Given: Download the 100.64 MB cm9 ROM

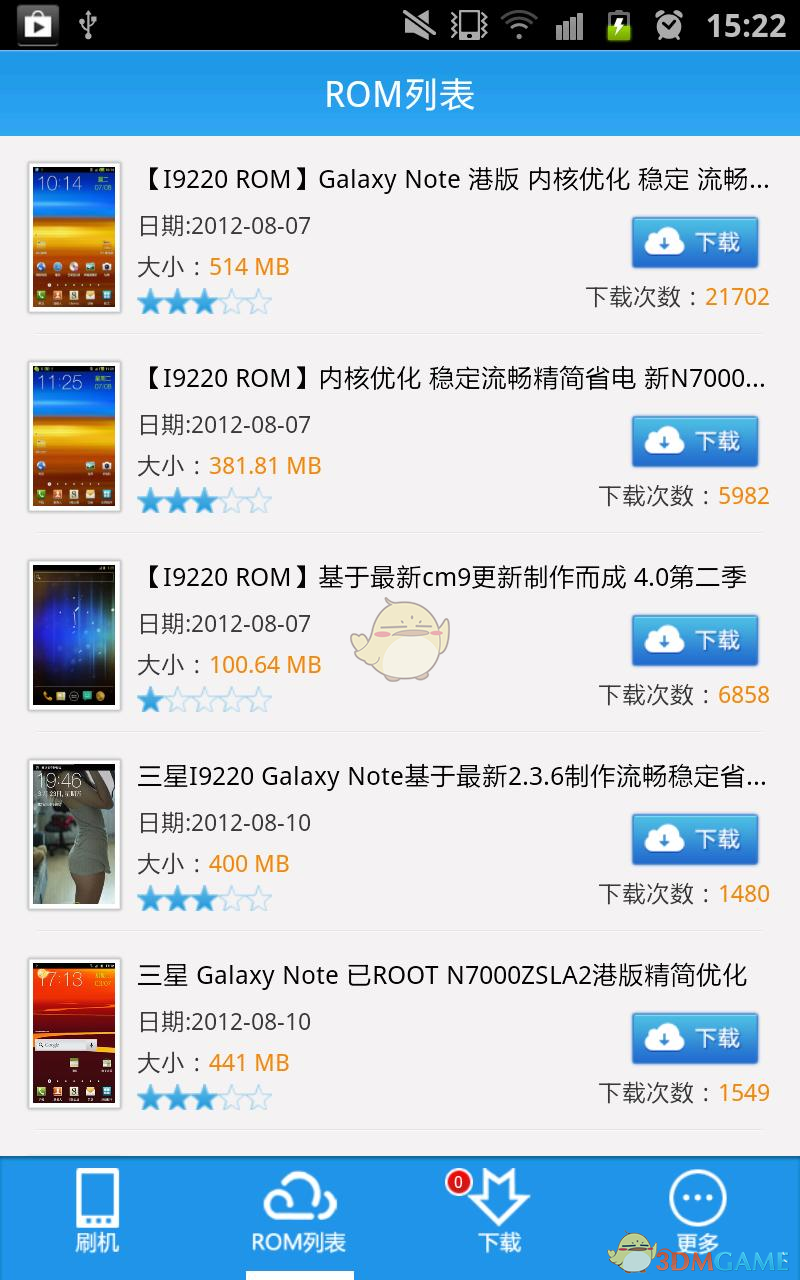Looking at the screenshot, I should [x=694, y=640].
